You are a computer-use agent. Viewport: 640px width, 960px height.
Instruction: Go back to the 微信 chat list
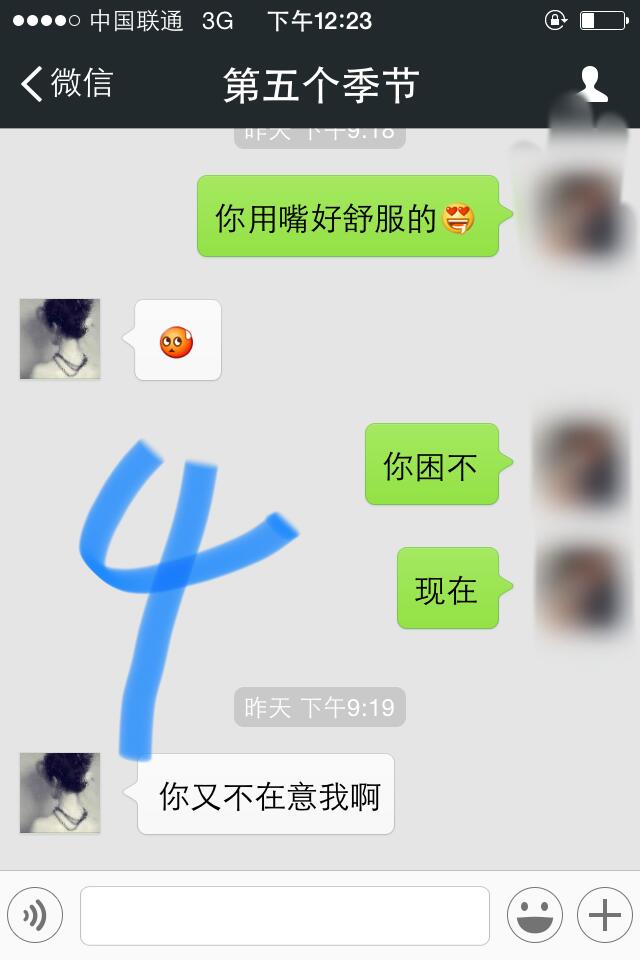click(66, 84)
